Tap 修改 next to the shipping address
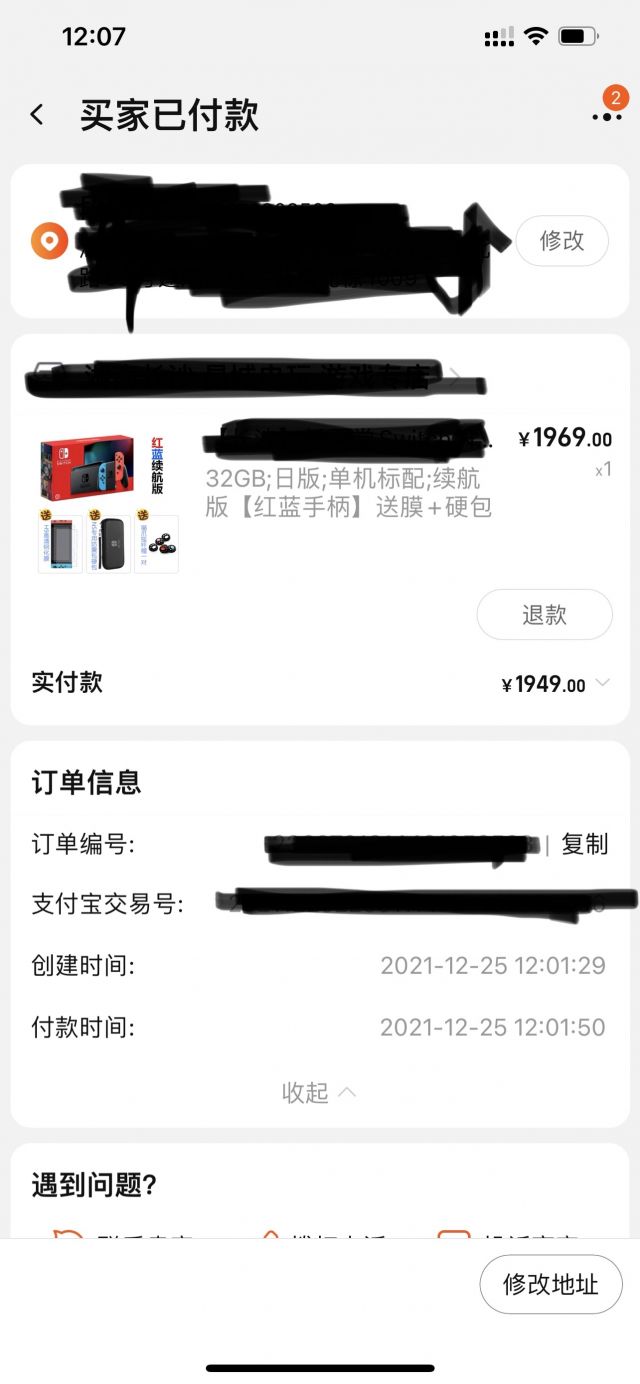This screenshot has width=640, height=1384. 561,241
